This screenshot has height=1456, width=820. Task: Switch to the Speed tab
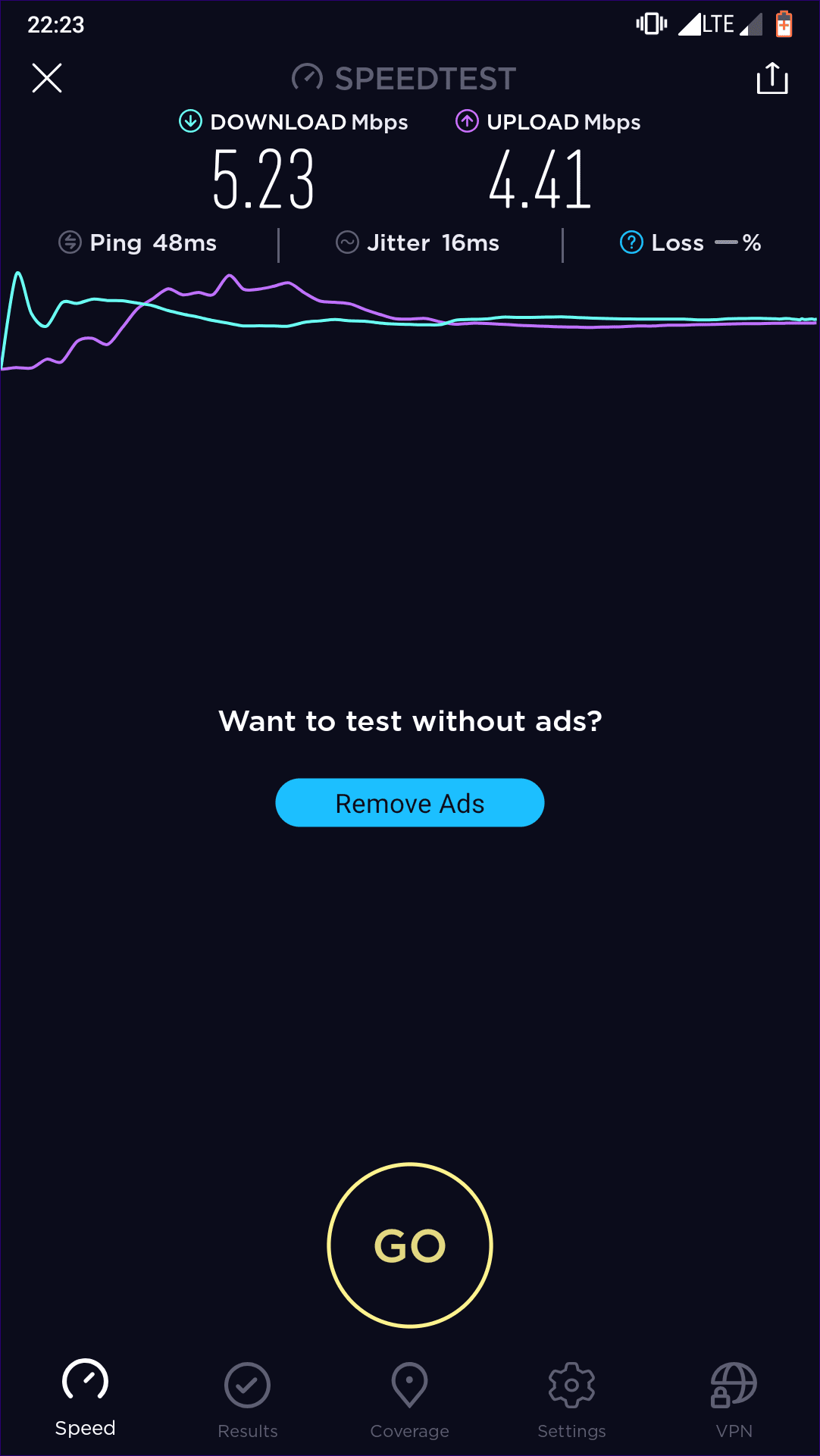click(x=85, y=1398)
